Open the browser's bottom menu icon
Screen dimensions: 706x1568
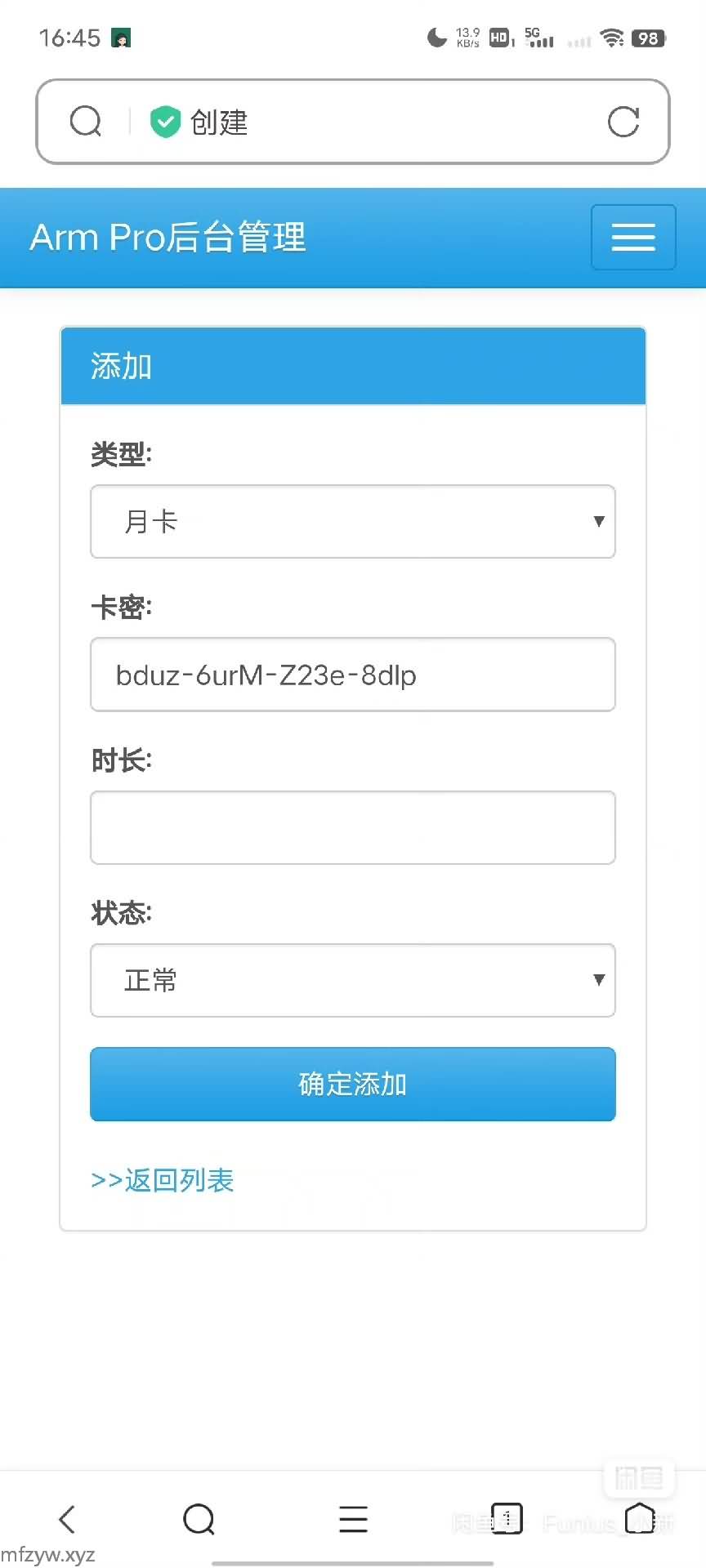[x=353, y=1519]
